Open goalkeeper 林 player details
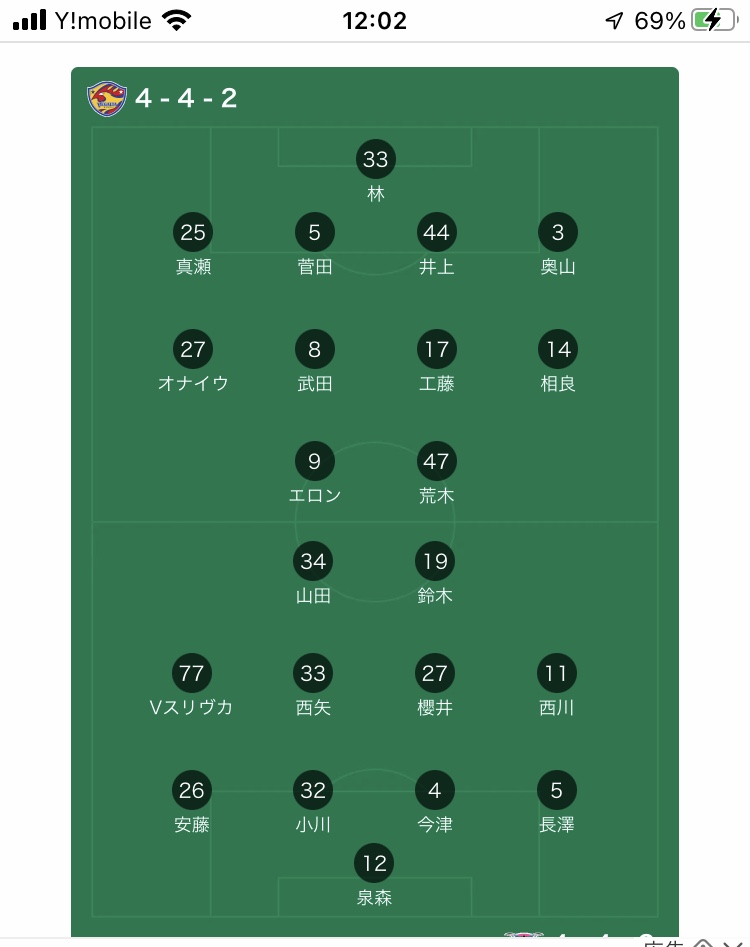Screen dimensions: 750x947 pyautogui.click(x=375, y=160)
